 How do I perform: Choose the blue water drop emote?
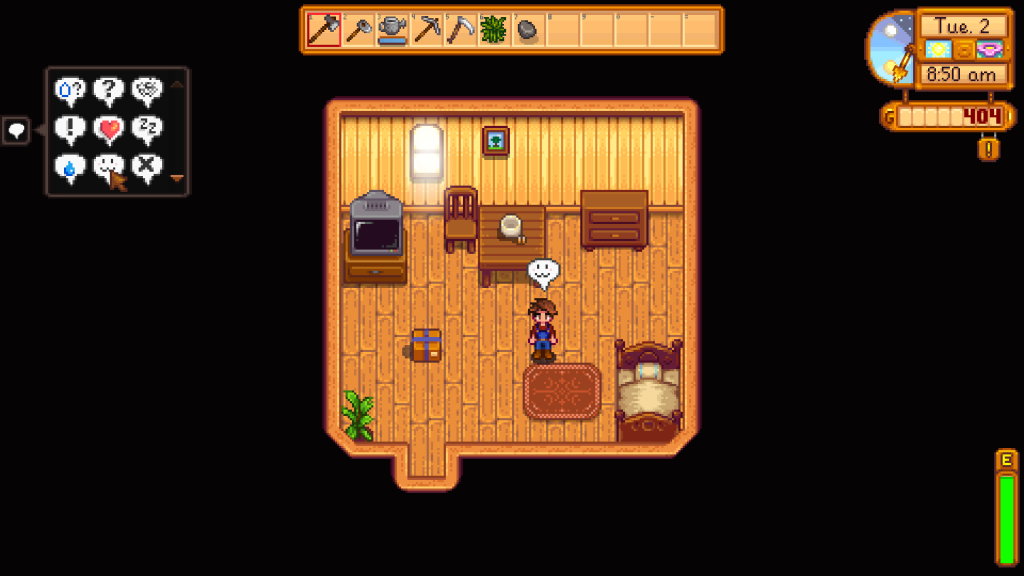point(70,167)
